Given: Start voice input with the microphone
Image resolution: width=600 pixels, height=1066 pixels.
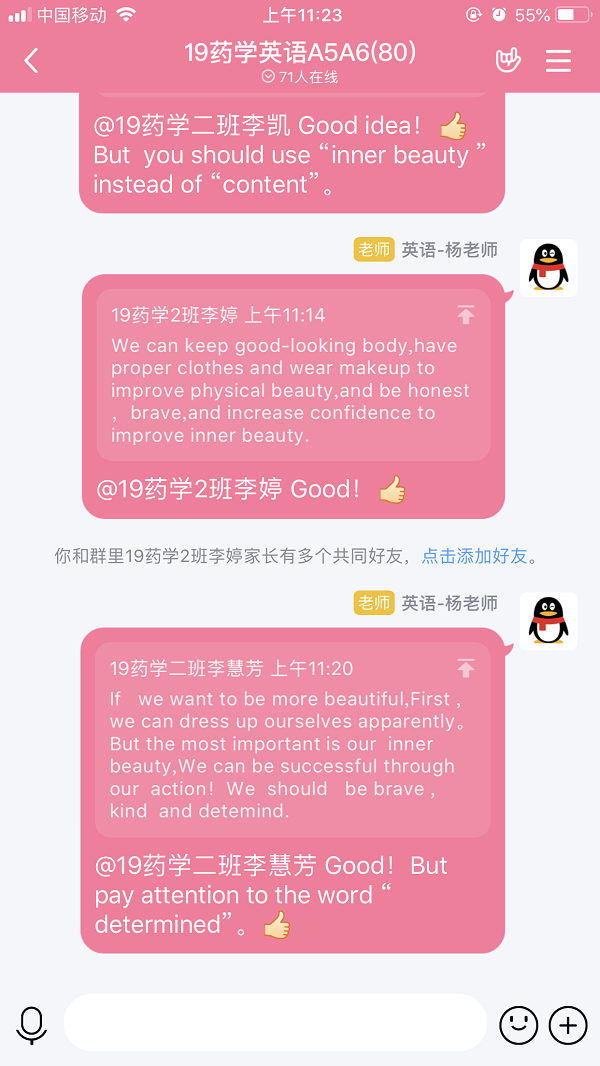Looking at the screenshot, I should click(x=32, y=1024).
